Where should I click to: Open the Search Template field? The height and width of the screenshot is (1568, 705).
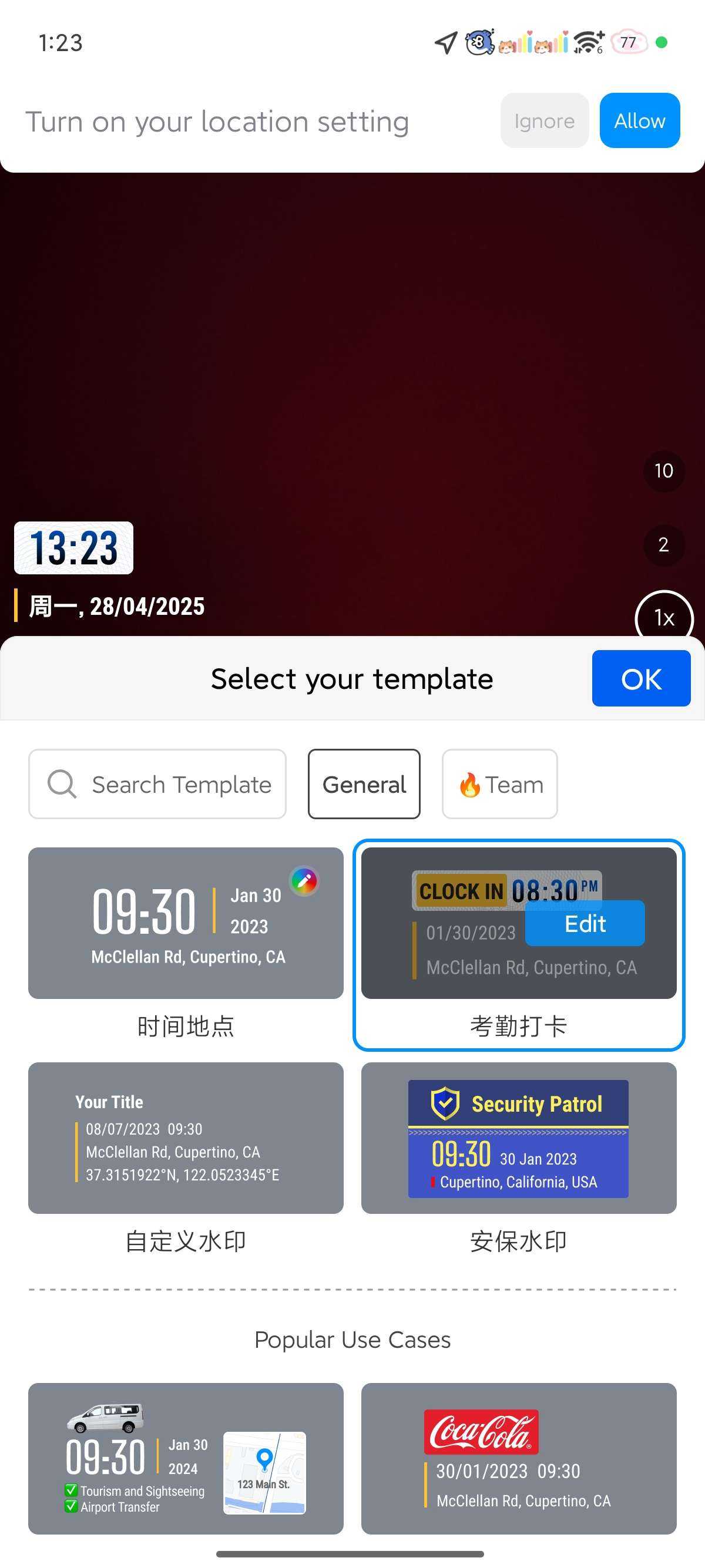(157, 784)
